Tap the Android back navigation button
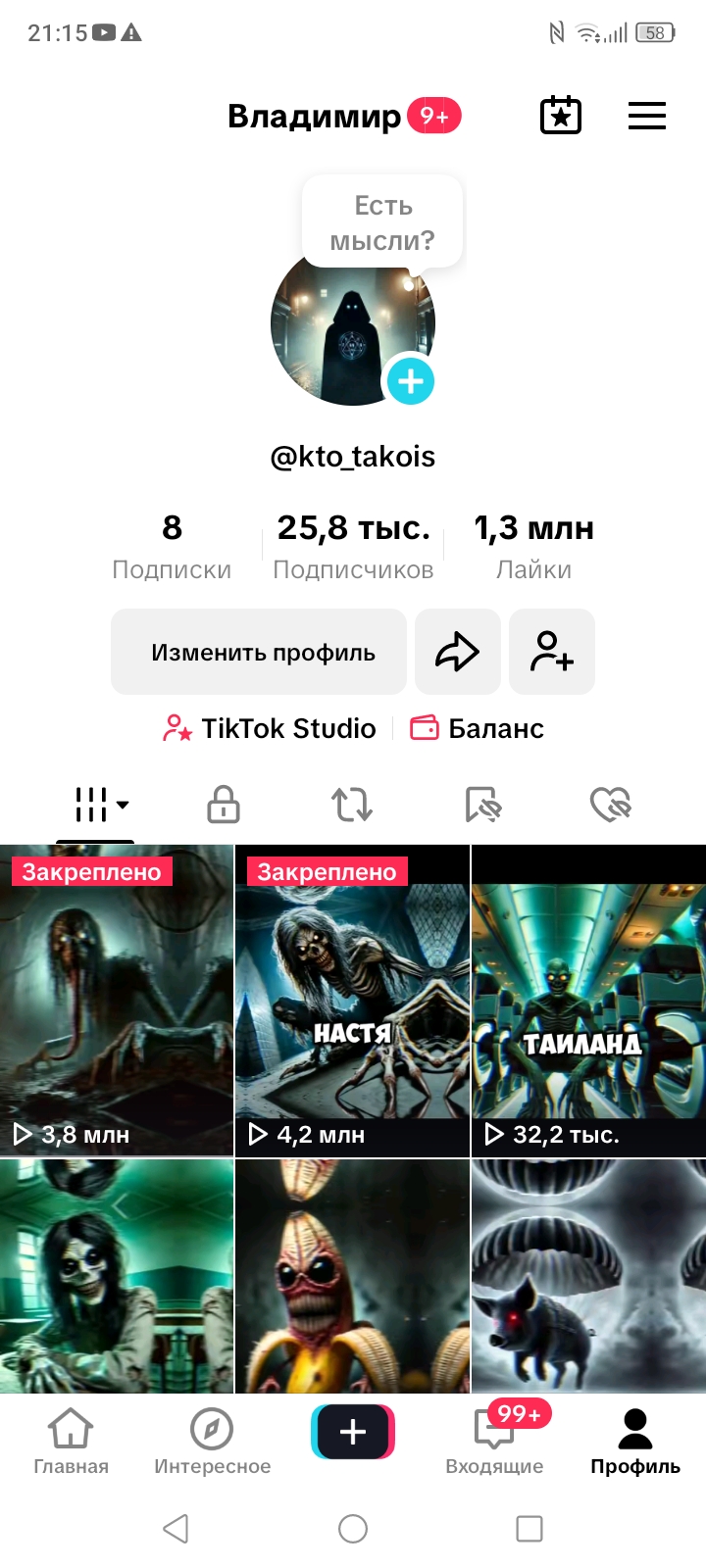The width and height of the screenshot is (706, 1568). [176, 1528]
